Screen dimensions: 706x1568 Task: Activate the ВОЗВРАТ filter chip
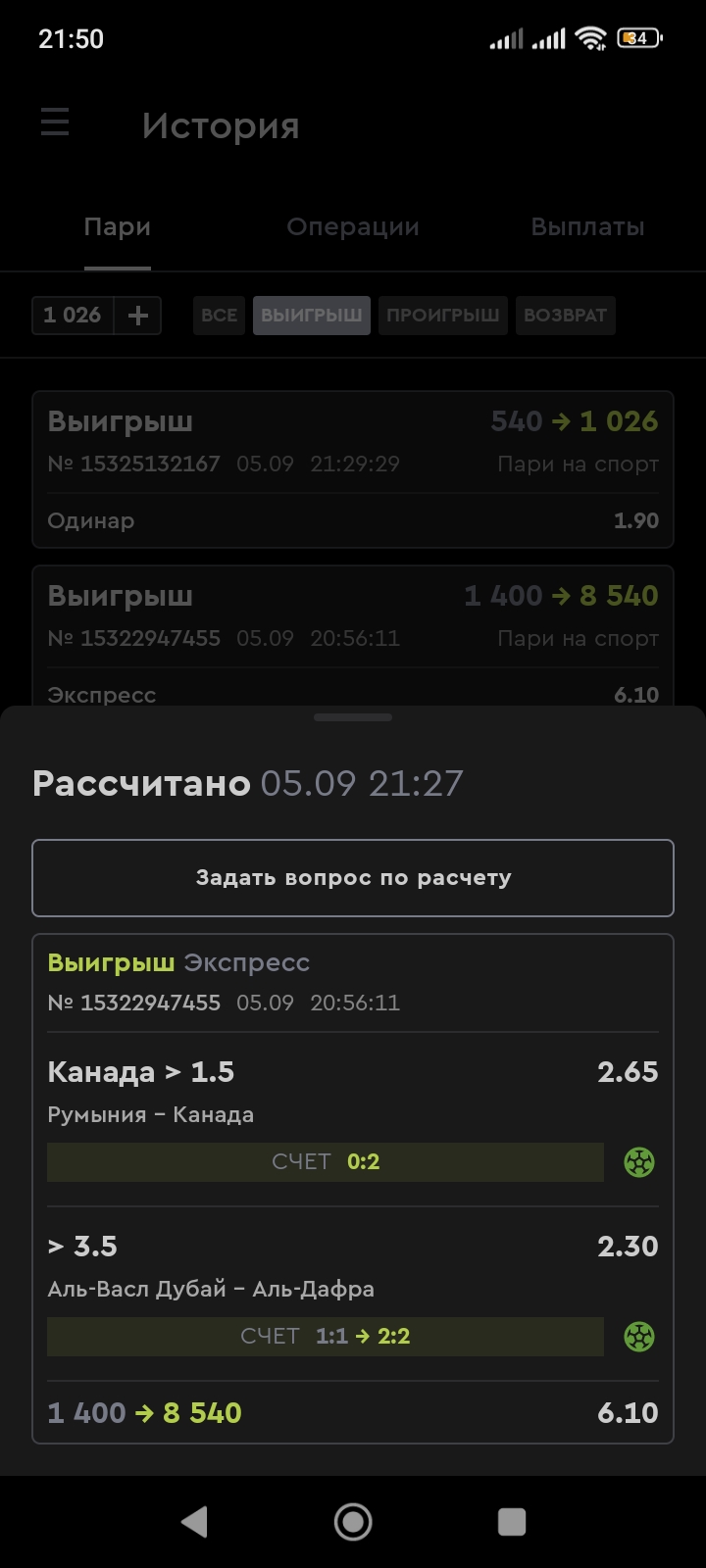(566, 315)
